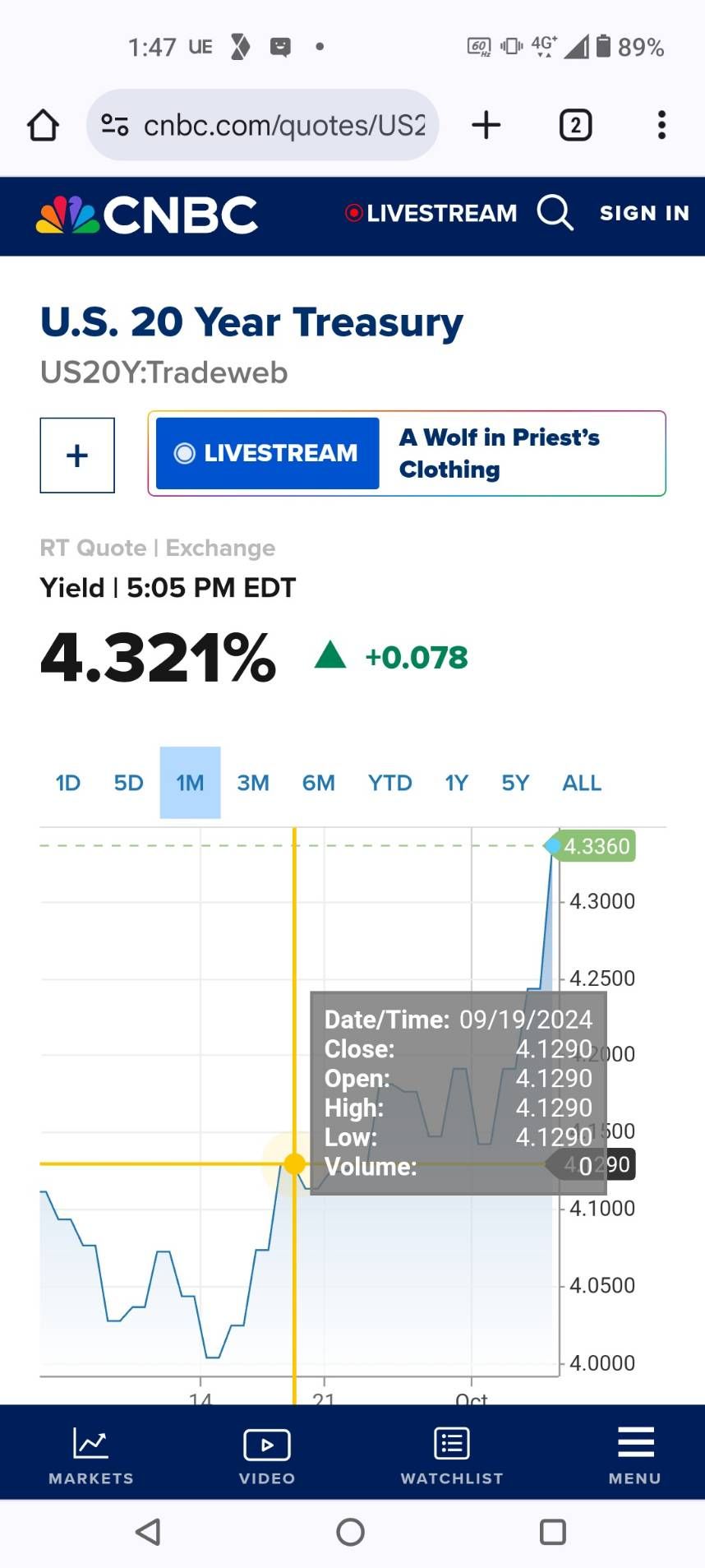Switch chart to 1D range
Viewport: 705px width, 1568px height.
click(68, 783)
